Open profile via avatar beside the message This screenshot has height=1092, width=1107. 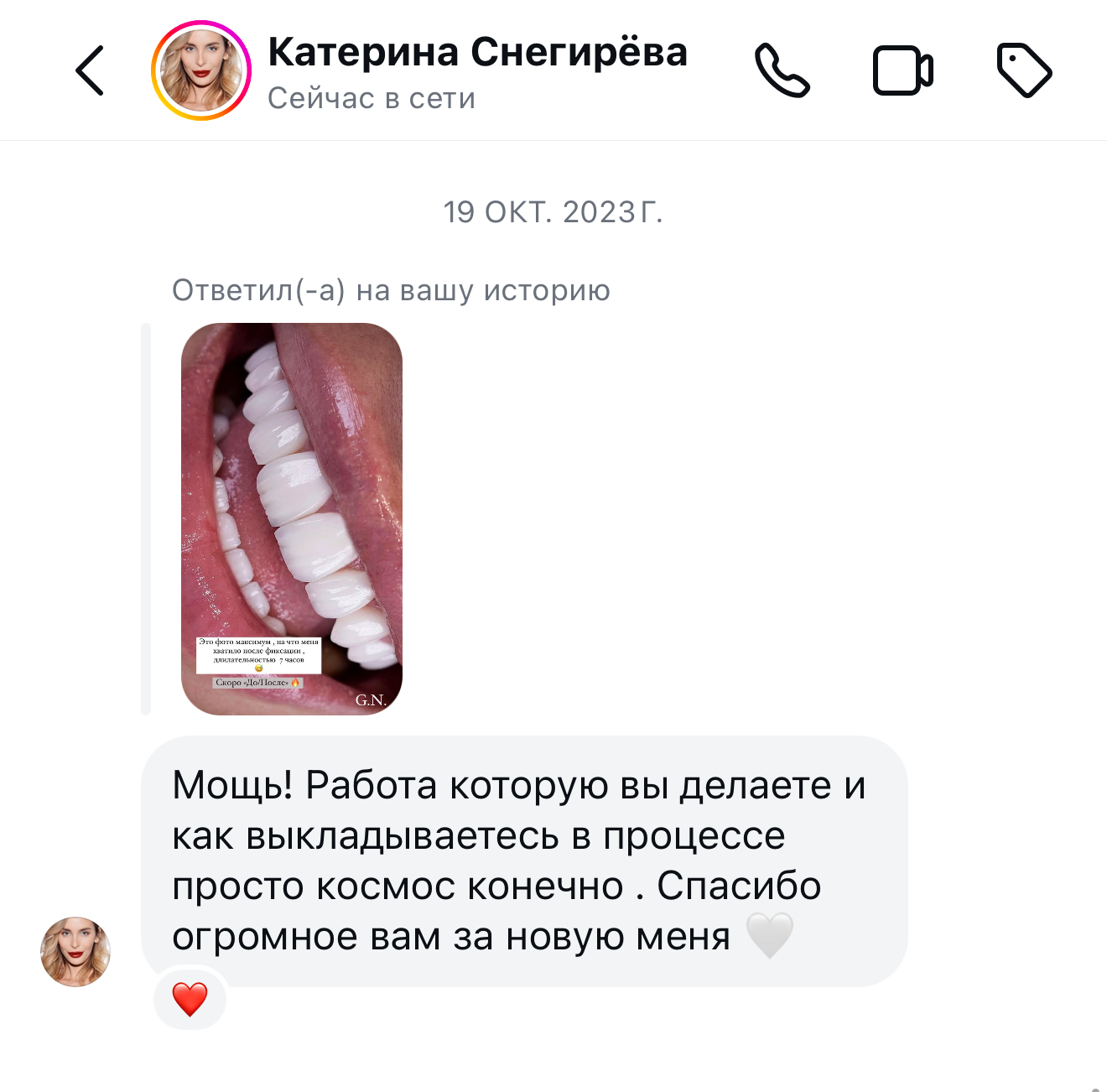point(75,951)
